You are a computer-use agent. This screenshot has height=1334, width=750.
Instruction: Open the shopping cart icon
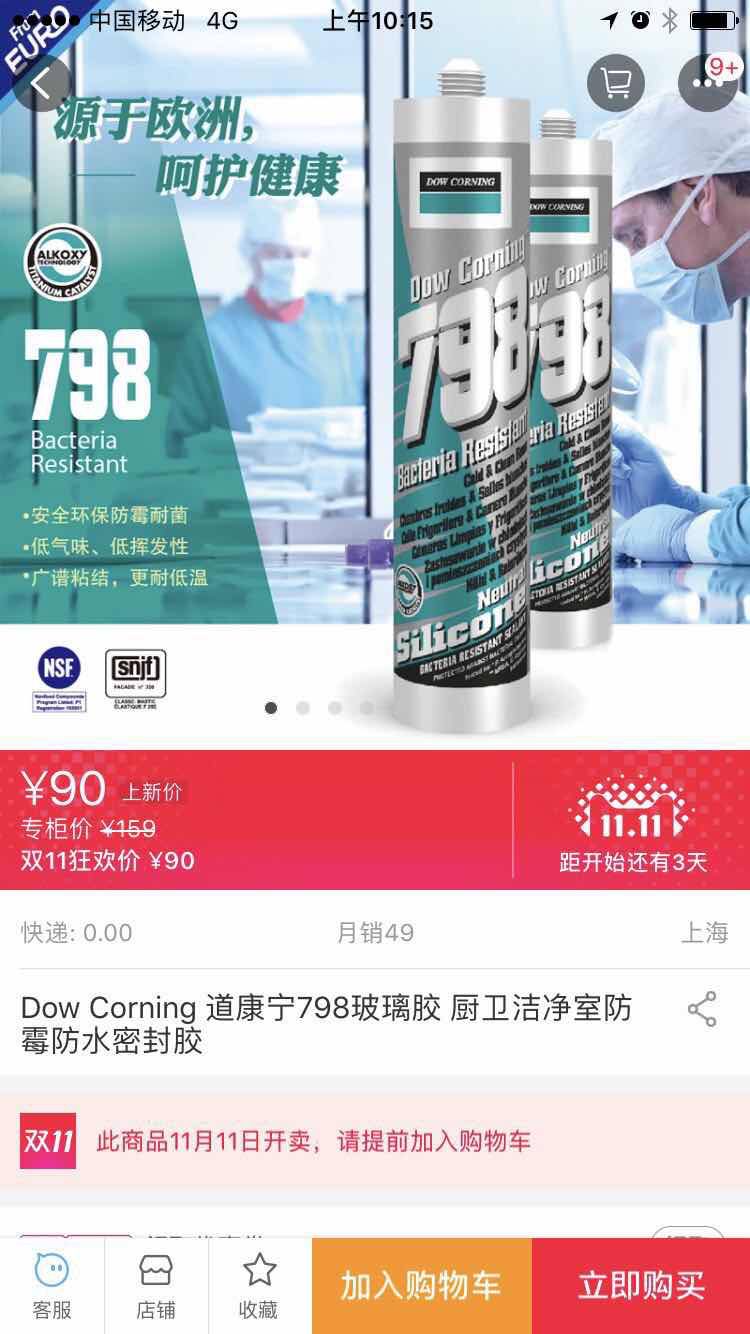click(x=615, y=83)
